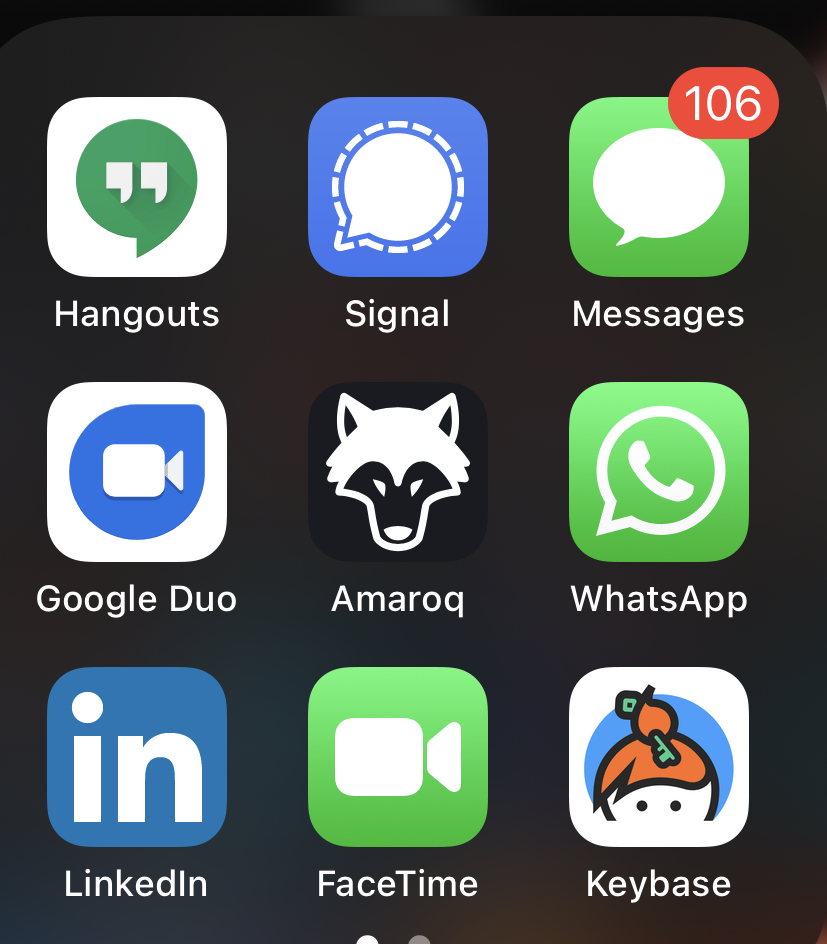Launch Signal messenger
This screenshot has height=944, width=827.
pos(398,187)
